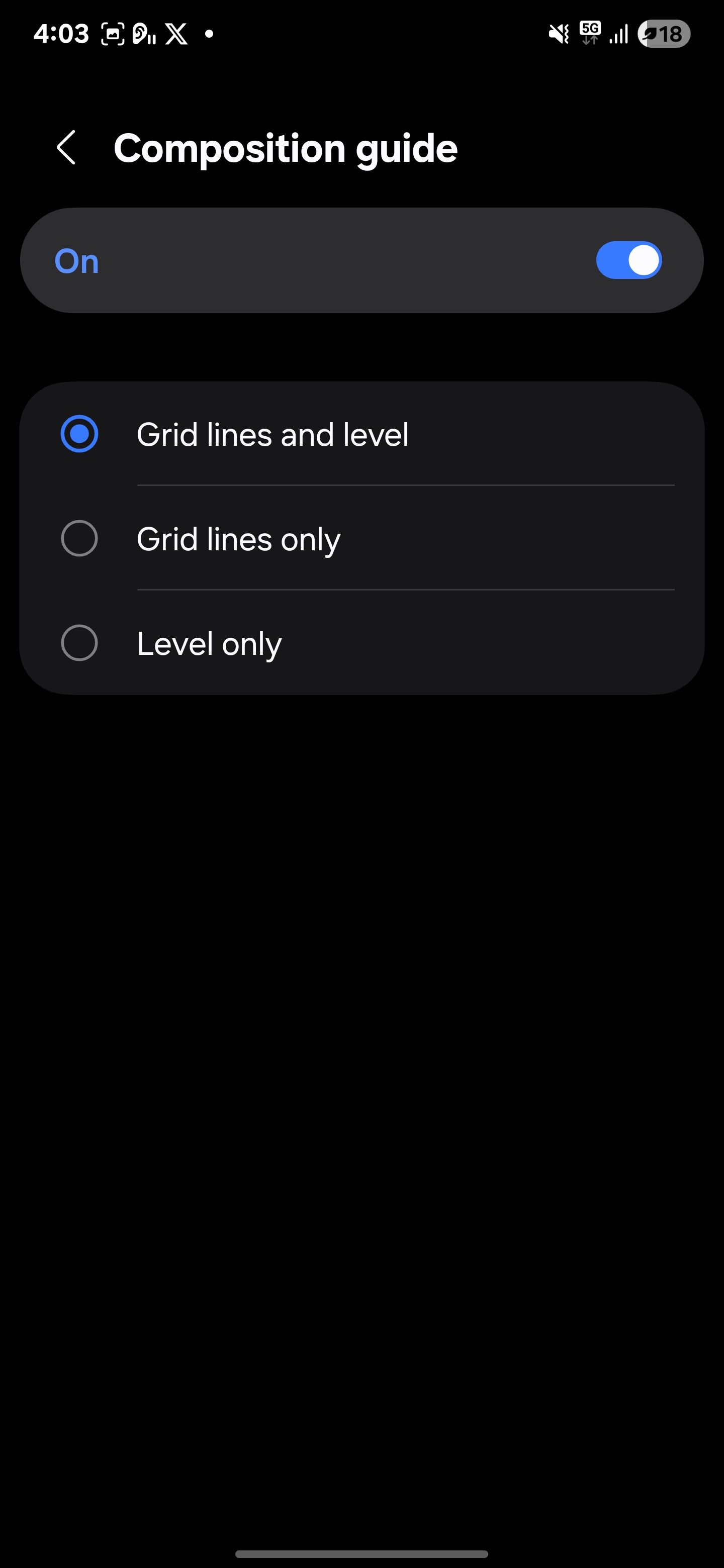Choose the Grid lines only option

pos(361,538)
